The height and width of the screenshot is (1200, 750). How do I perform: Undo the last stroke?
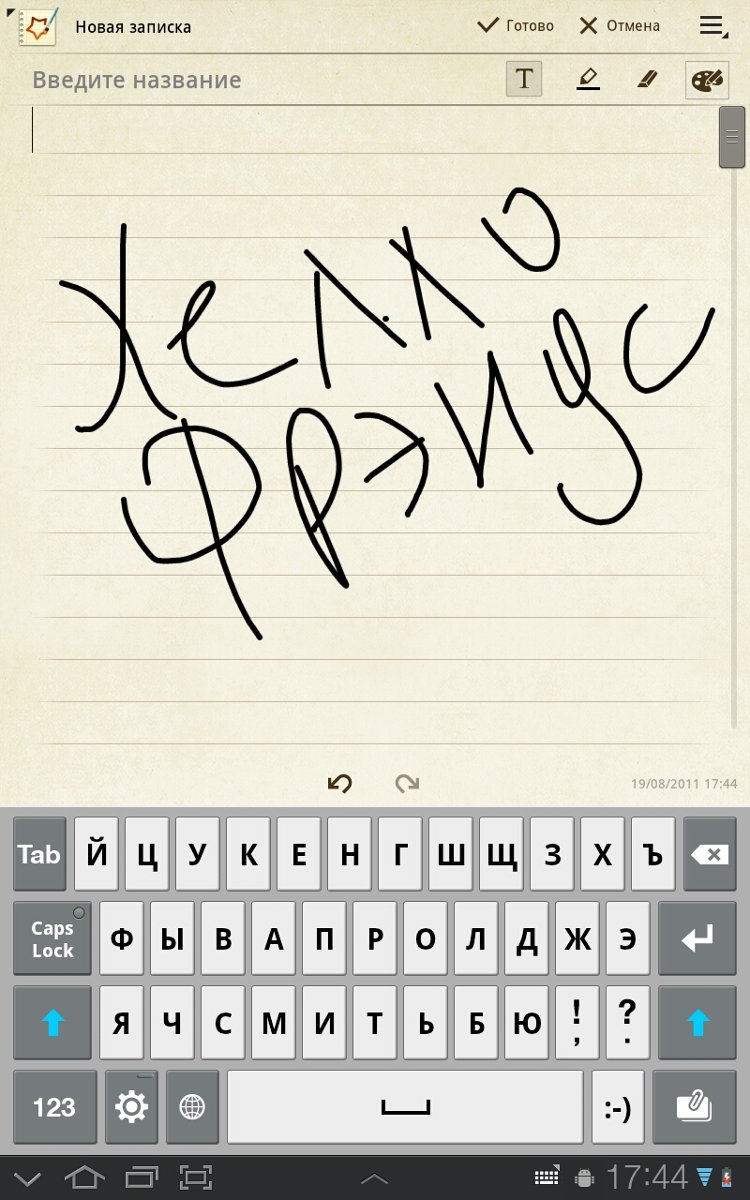(x=340, y=783)
